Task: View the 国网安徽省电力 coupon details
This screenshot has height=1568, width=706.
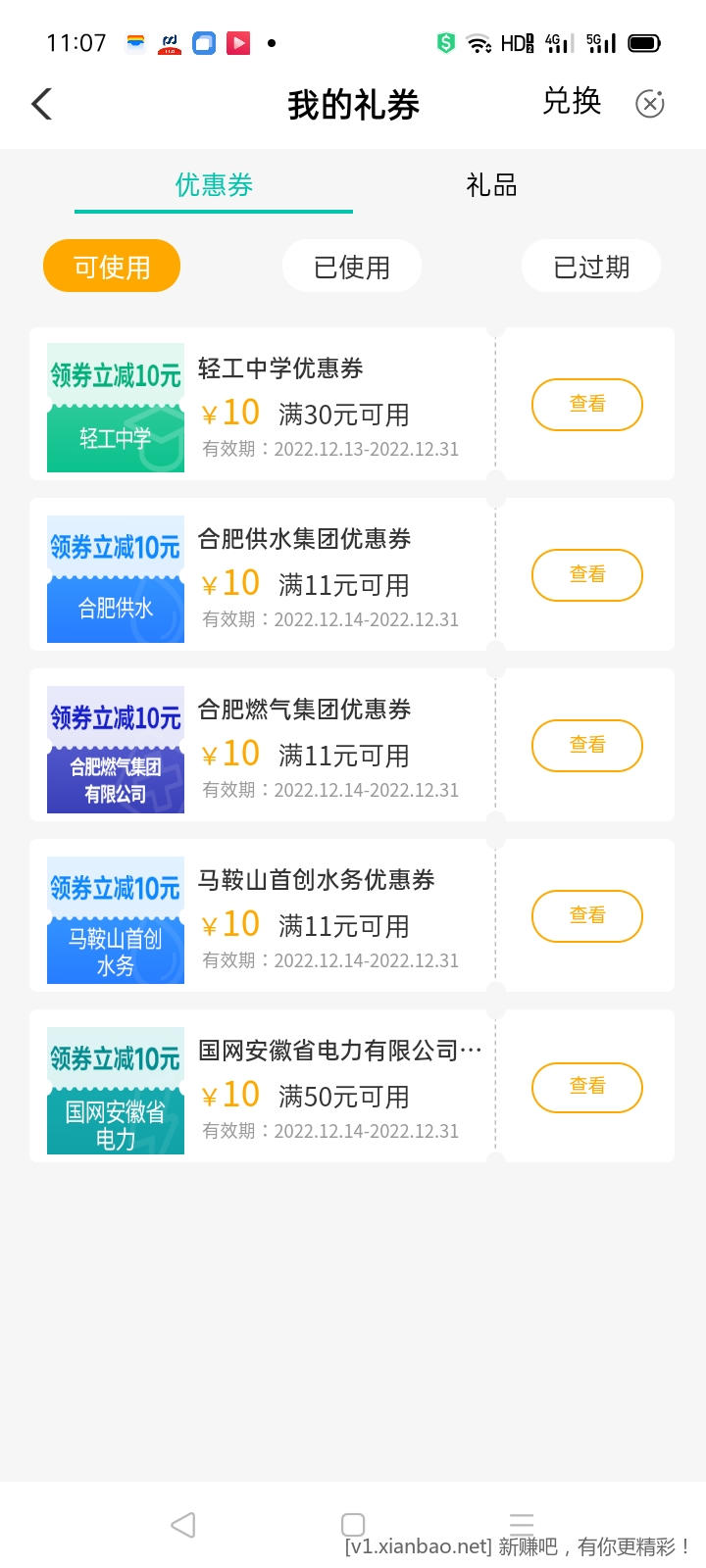Action: click(x=586, y=1086)
